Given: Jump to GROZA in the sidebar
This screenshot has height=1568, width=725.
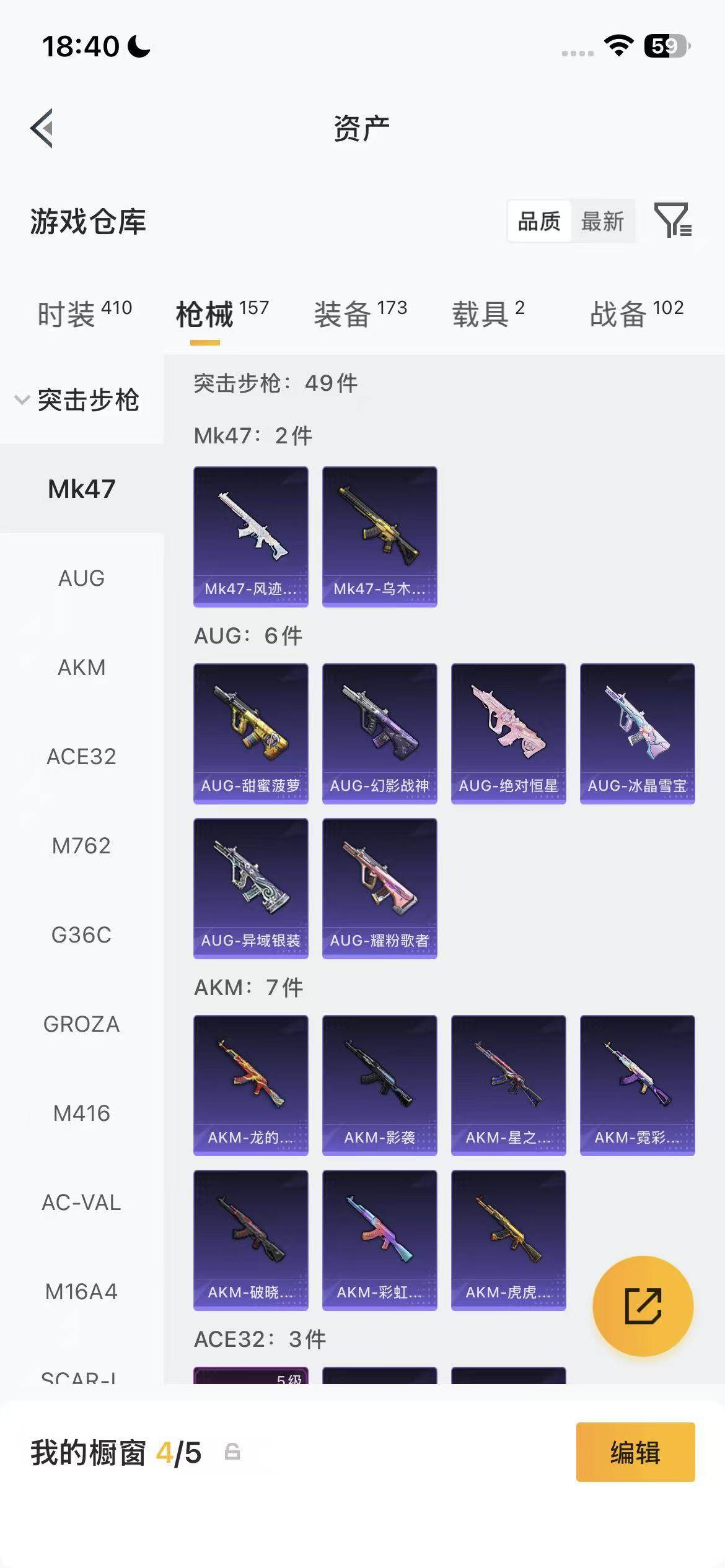Looking at the screenshot, I should coord(81,1024).
